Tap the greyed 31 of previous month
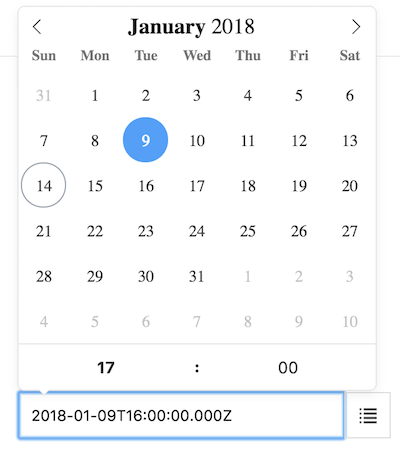Image resolution: width=400 pixels, height=450 pixels. [x=44, y=95]
